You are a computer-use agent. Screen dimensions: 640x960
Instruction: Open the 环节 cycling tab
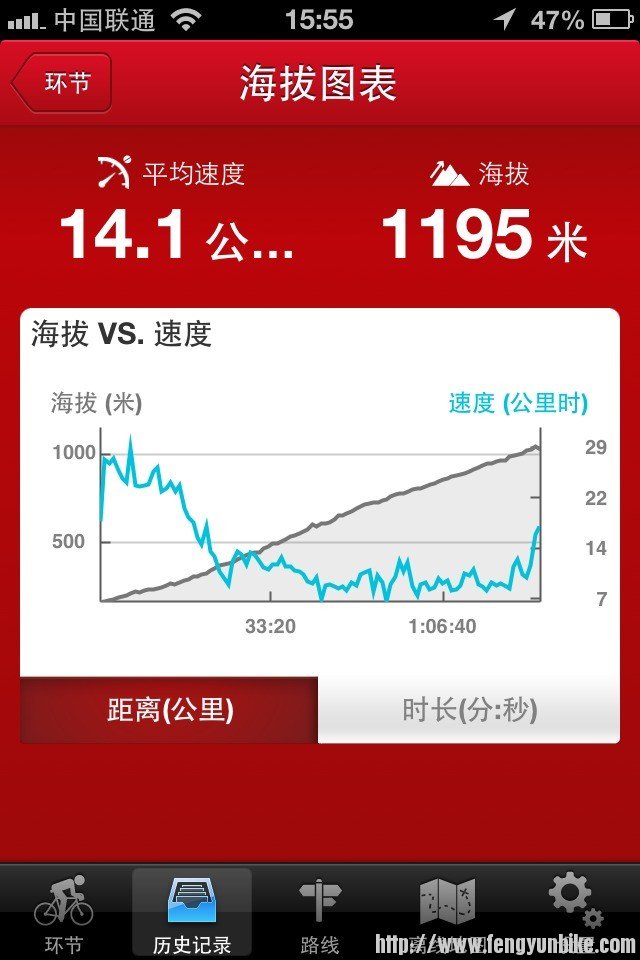click(x=64, y=912)
